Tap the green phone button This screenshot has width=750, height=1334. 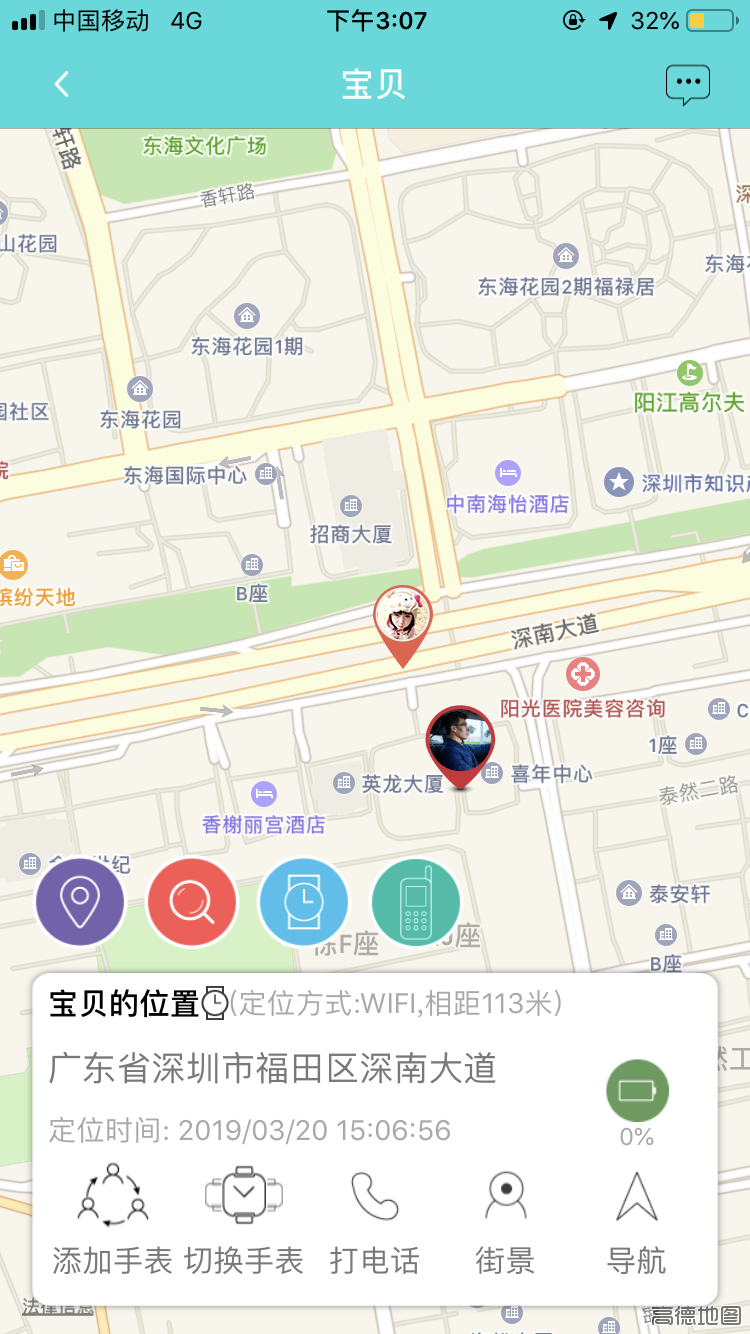pos(416,902)
